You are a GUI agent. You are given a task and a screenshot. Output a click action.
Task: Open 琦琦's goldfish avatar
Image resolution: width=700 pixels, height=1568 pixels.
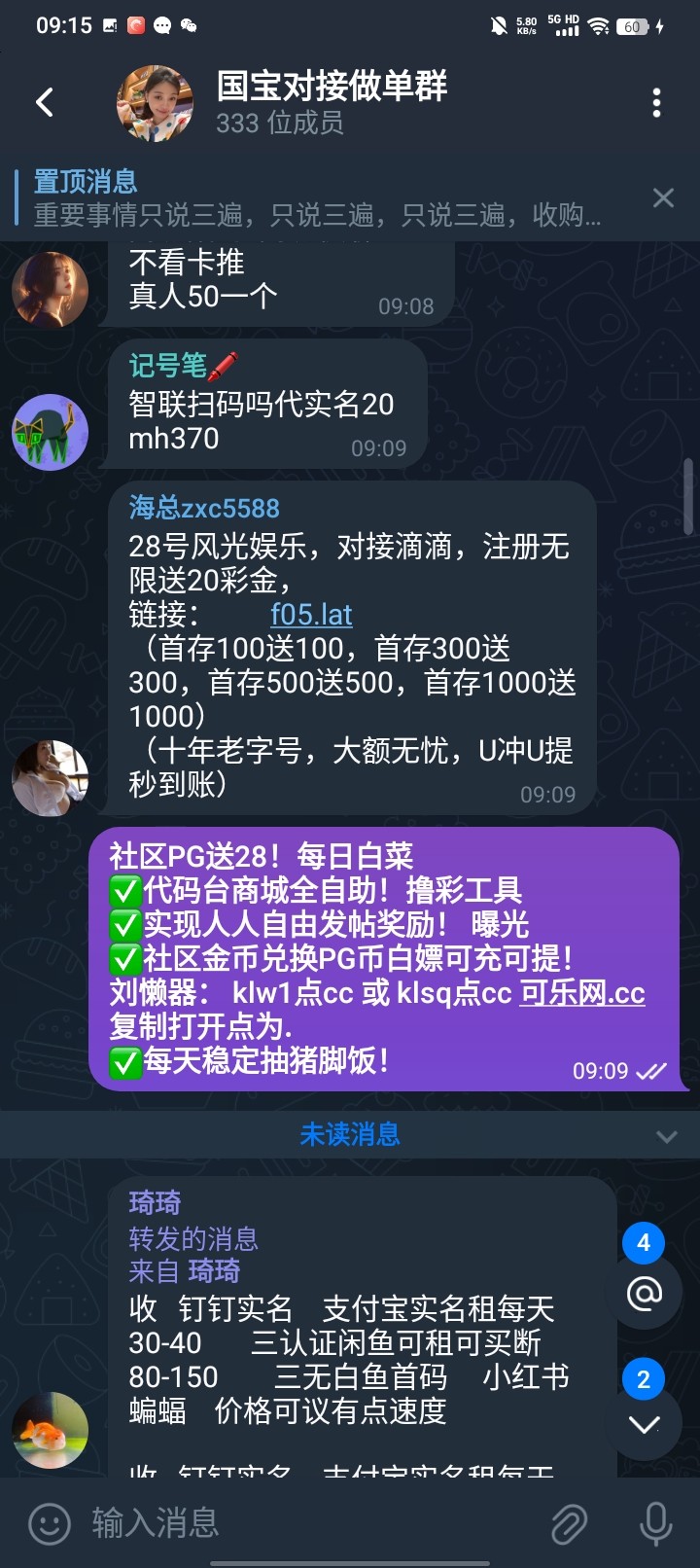tap(50, 1430)
